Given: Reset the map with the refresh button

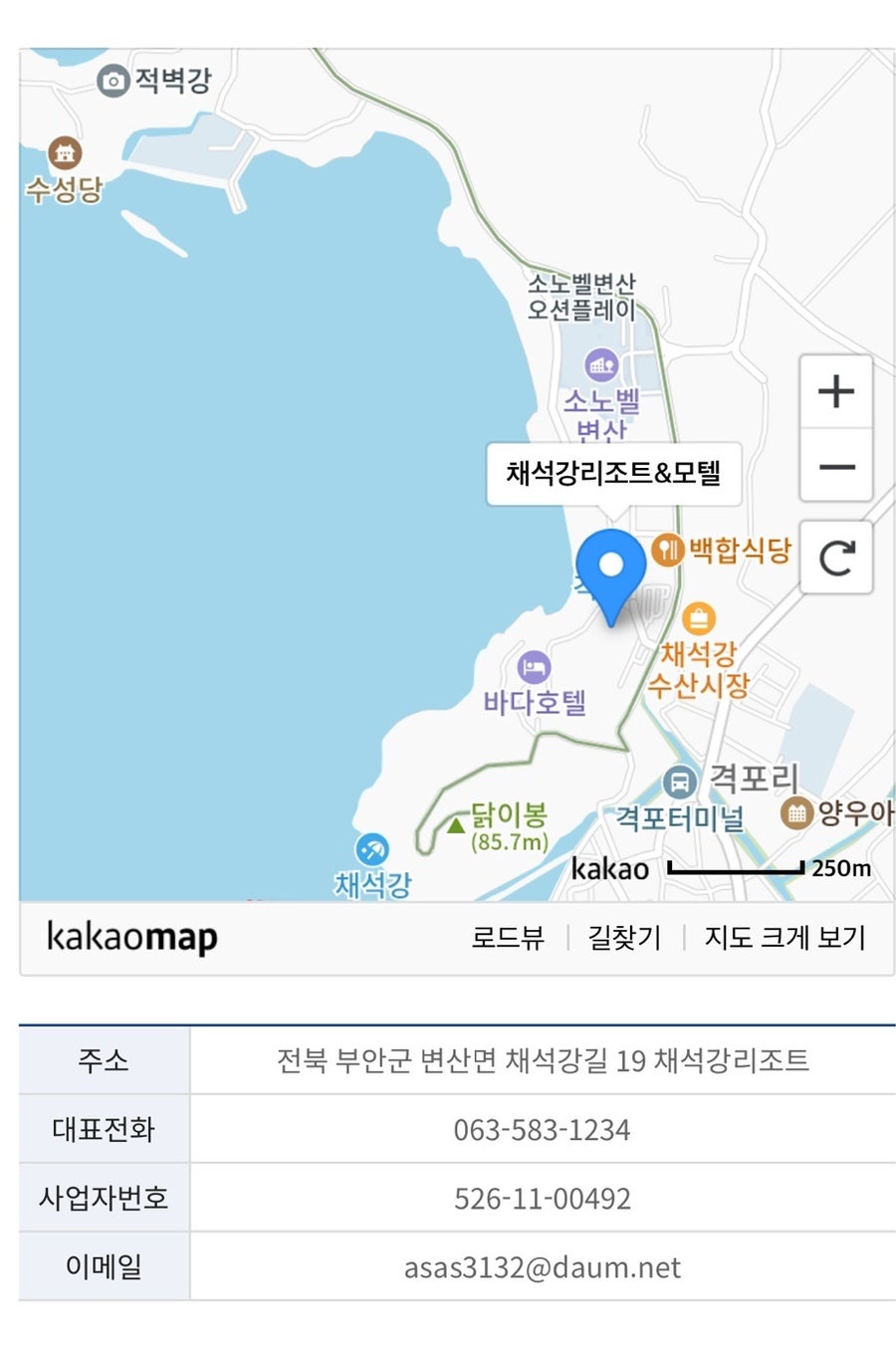Looking at the screenshot, I should 836,558.
